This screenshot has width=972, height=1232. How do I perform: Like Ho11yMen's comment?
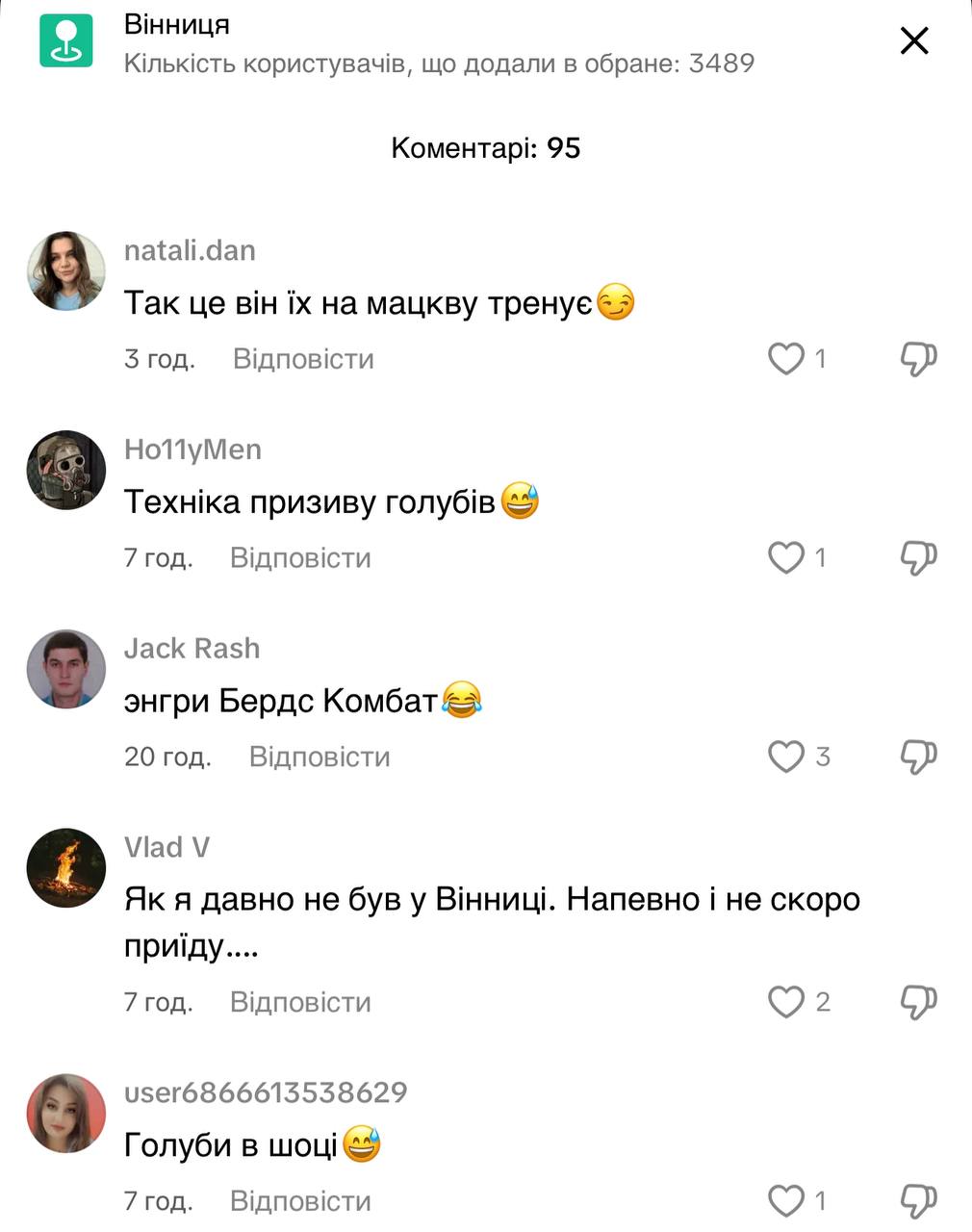[x=786, y=558]
